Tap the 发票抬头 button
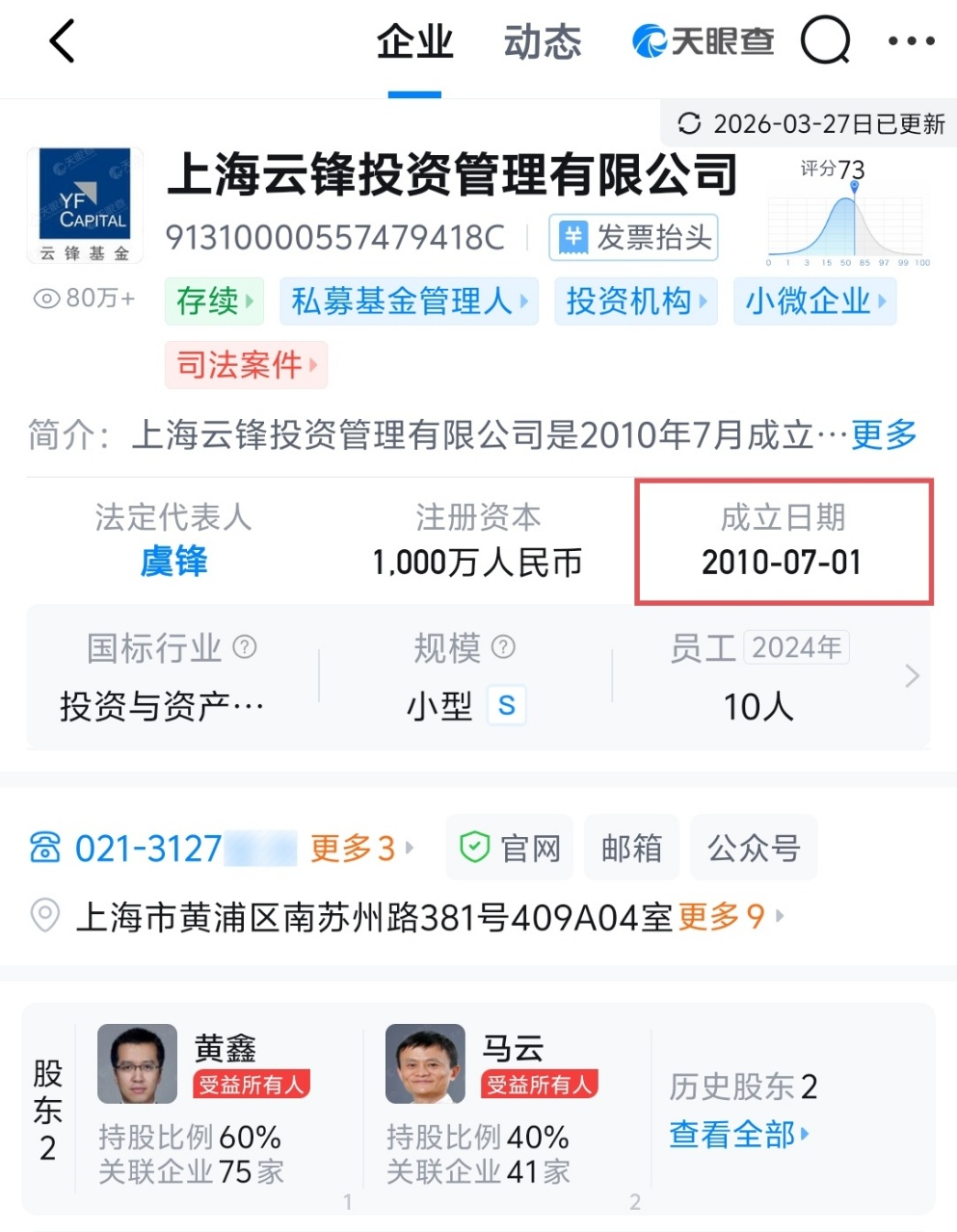This screenshot has width=957, height=1232. [x=633, y=238]
